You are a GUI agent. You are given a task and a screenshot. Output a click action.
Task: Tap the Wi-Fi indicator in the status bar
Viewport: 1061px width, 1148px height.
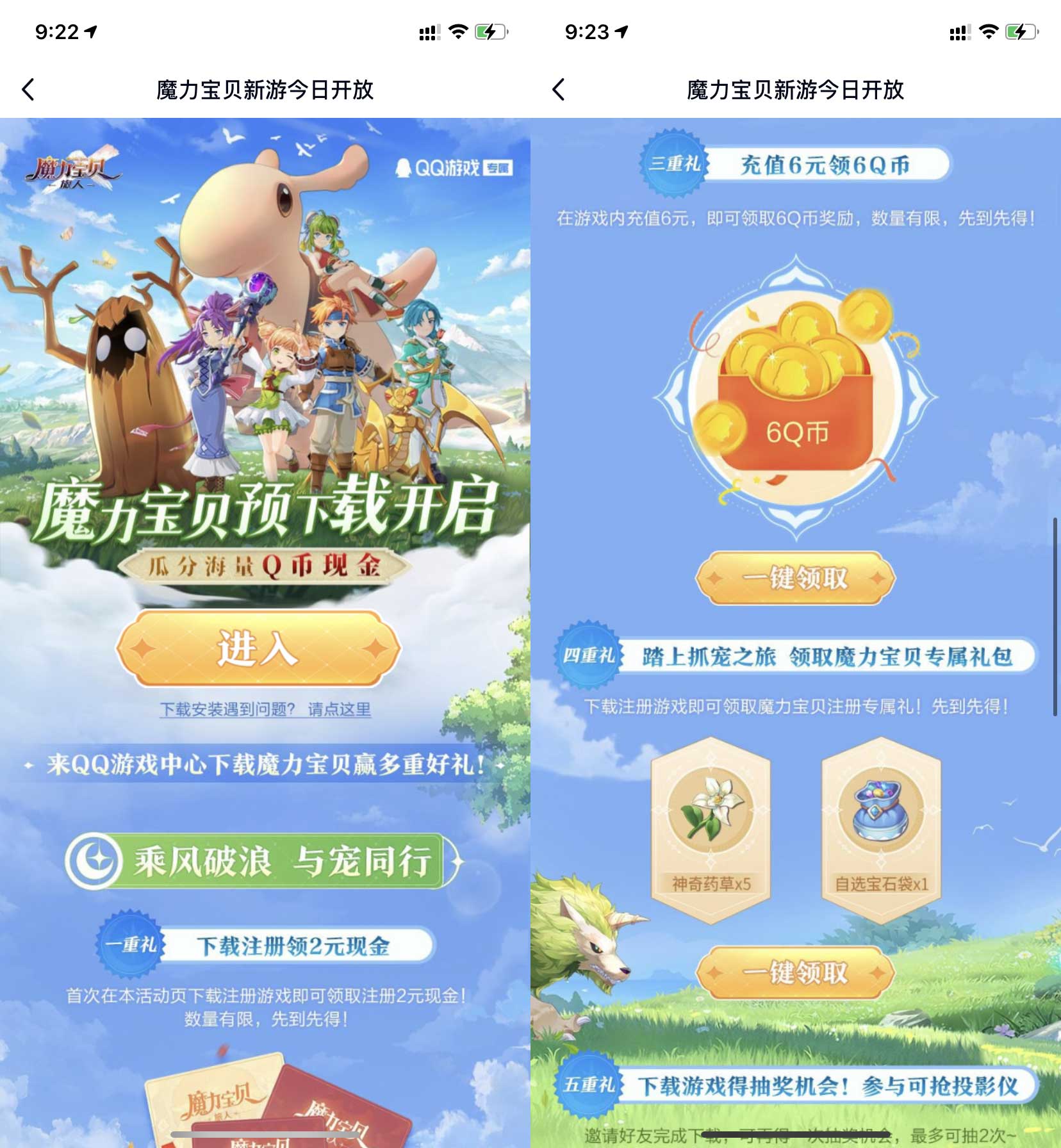point(457,33)
